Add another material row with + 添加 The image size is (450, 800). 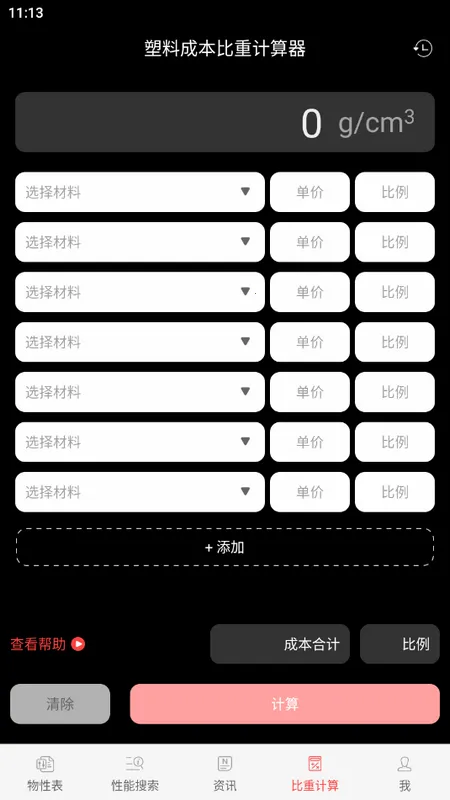(x=225, y=547)
